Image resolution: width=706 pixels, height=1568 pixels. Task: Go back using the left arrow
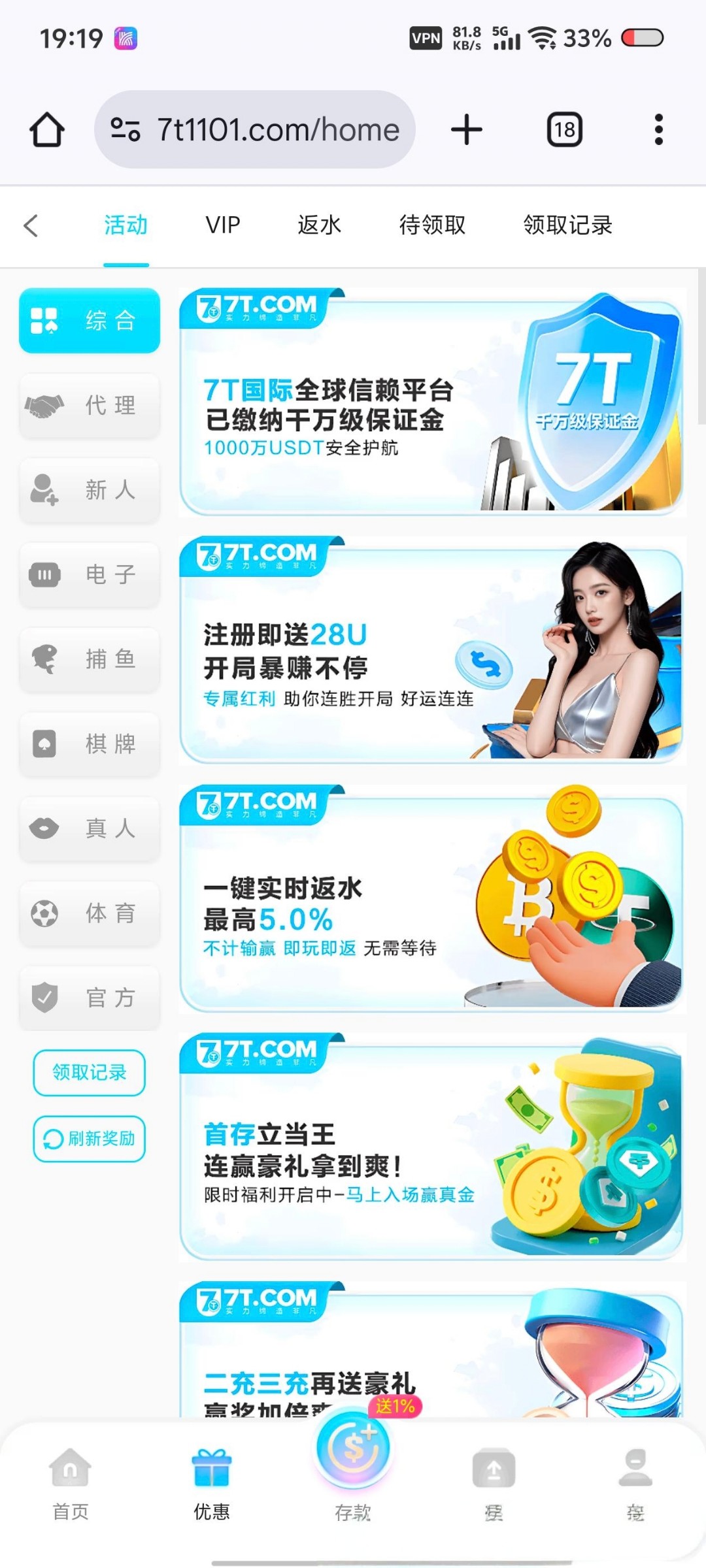(x=31, y=226)
